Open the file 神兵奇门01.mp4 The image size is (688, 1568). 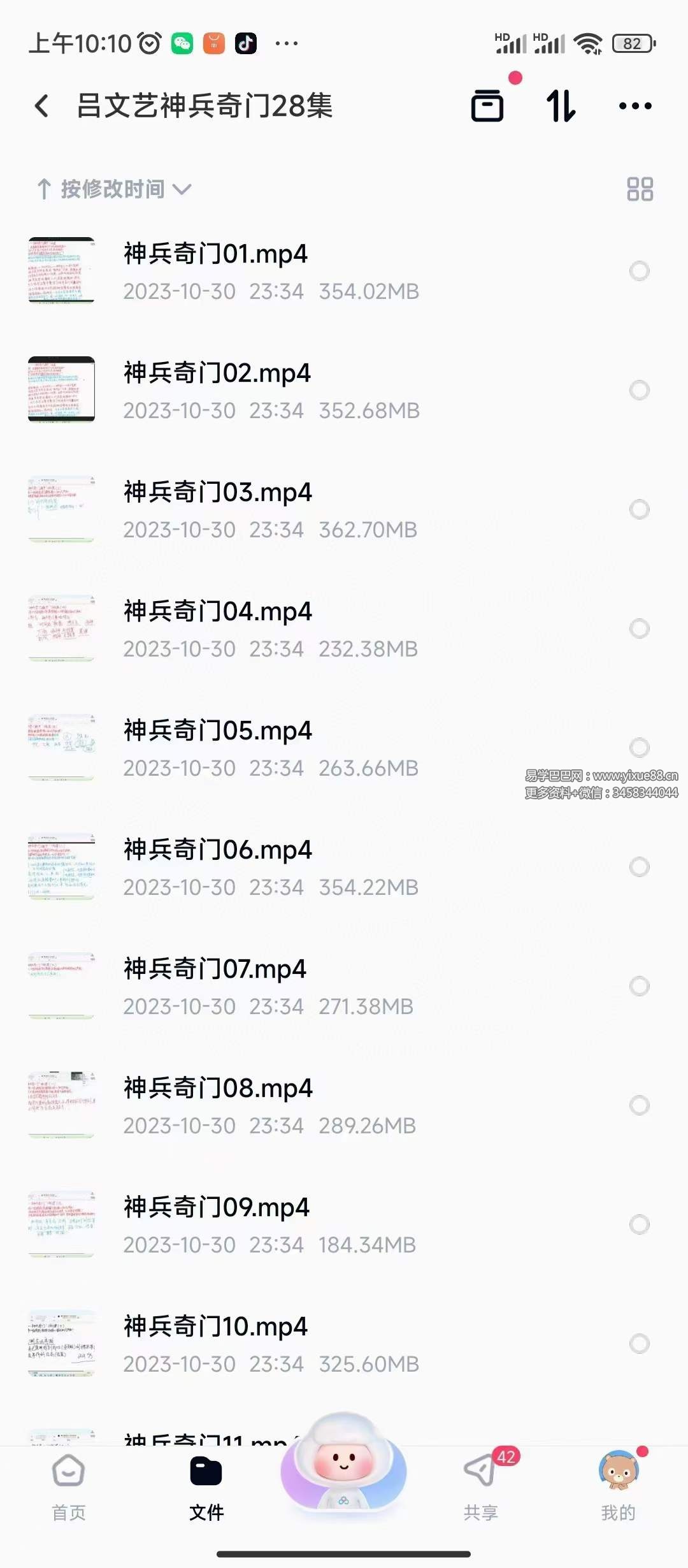click(x=215, y=254)
